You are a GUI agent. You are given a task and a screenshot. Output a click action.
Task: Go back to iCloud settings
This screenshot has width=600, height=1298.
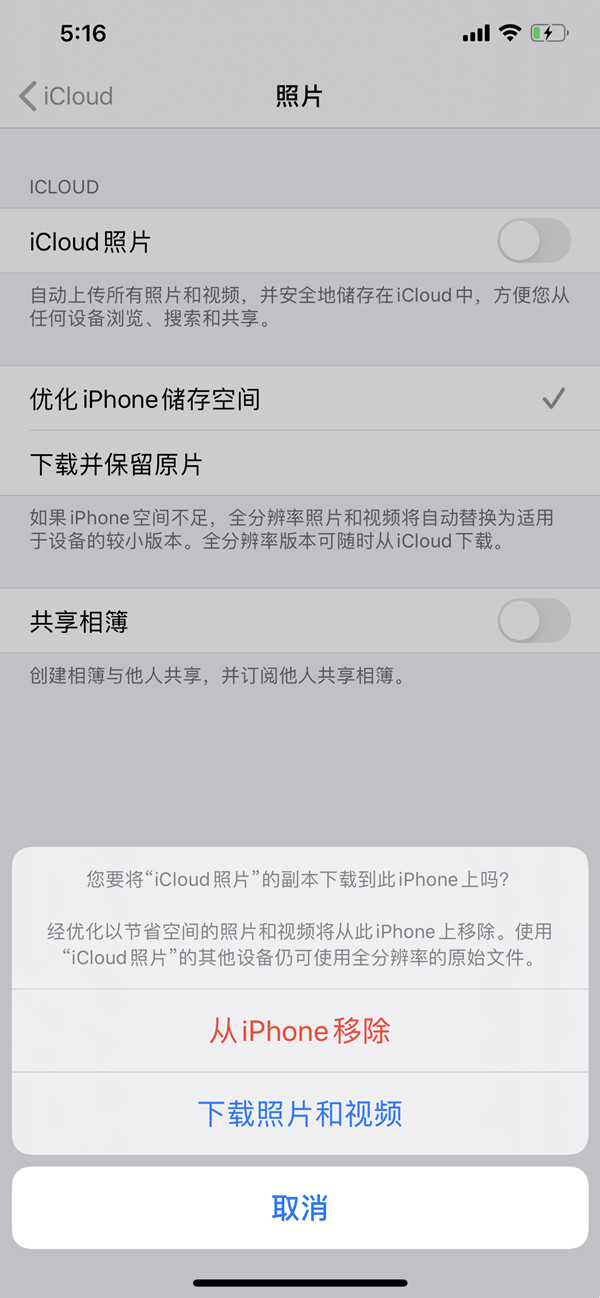(x=66, y=96)
